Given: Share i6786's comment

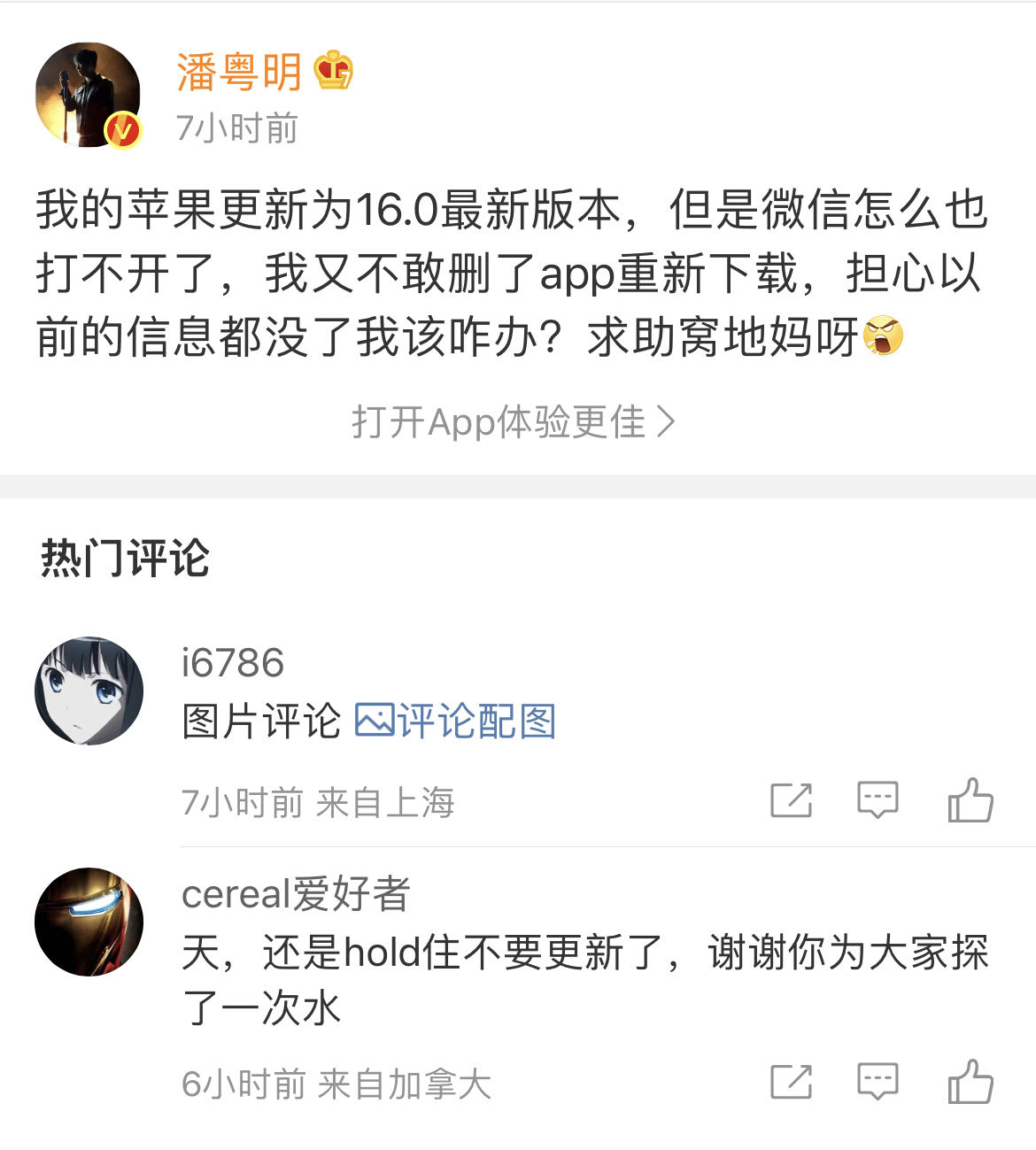Looking at the screenshot, I should tap(791, 800).
